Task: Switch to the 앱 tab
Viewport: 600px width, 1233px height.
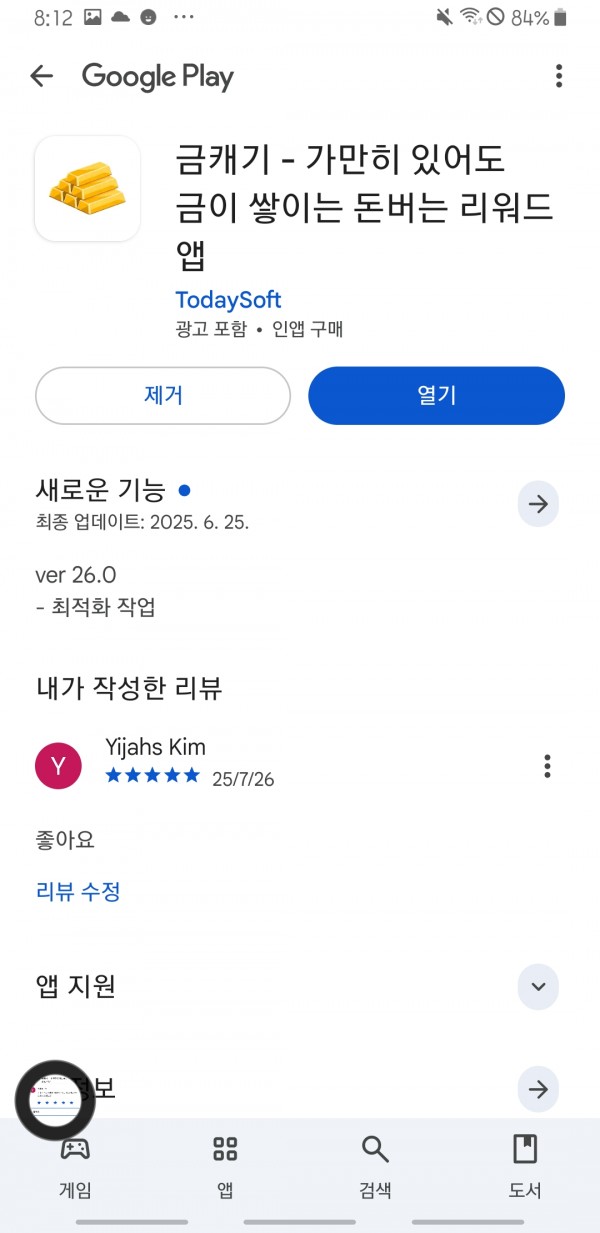Action: point(225,1165)
